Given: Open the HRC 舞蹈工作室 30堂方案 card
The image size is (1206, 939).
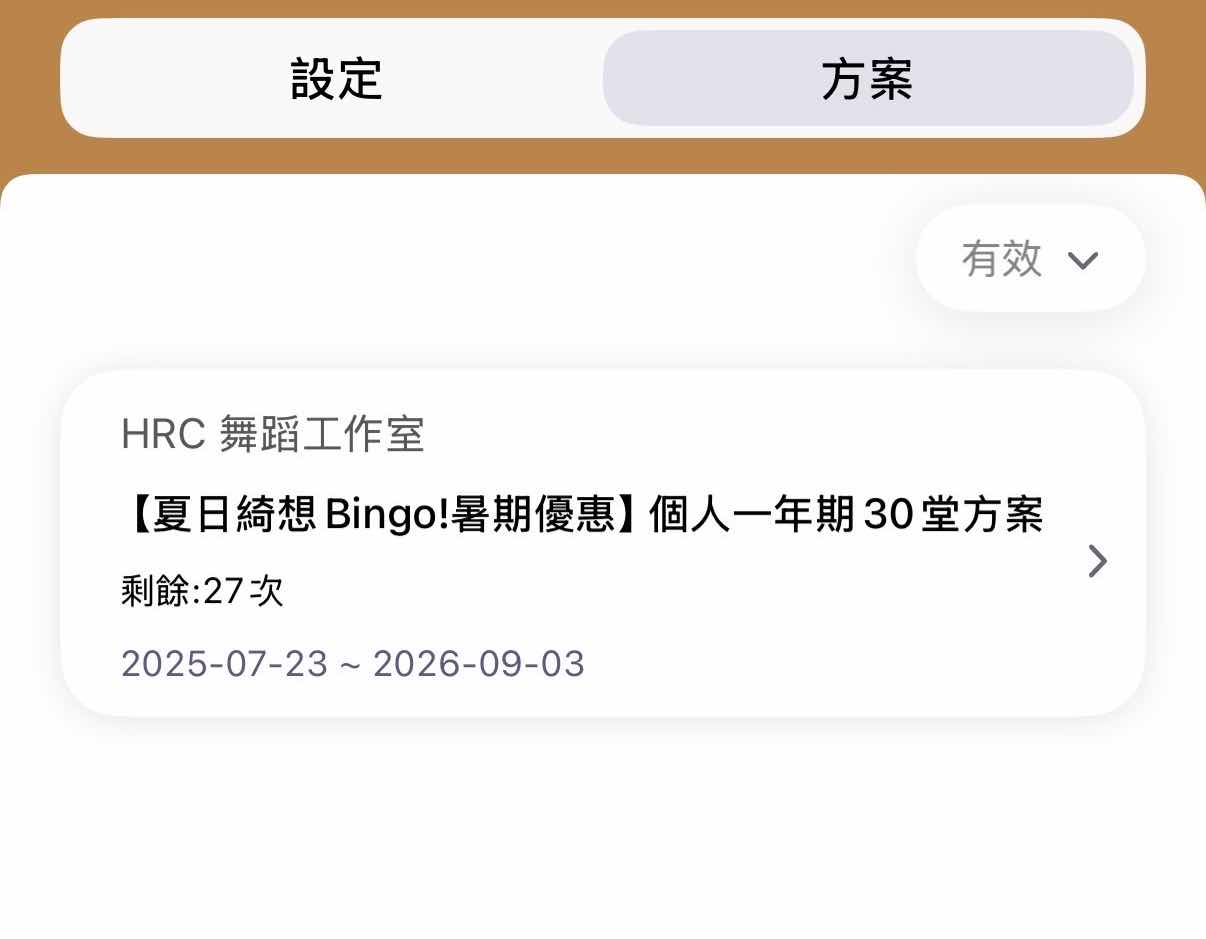Looking at the screenshot, I should pyautogui.click(x=602, y=543).
